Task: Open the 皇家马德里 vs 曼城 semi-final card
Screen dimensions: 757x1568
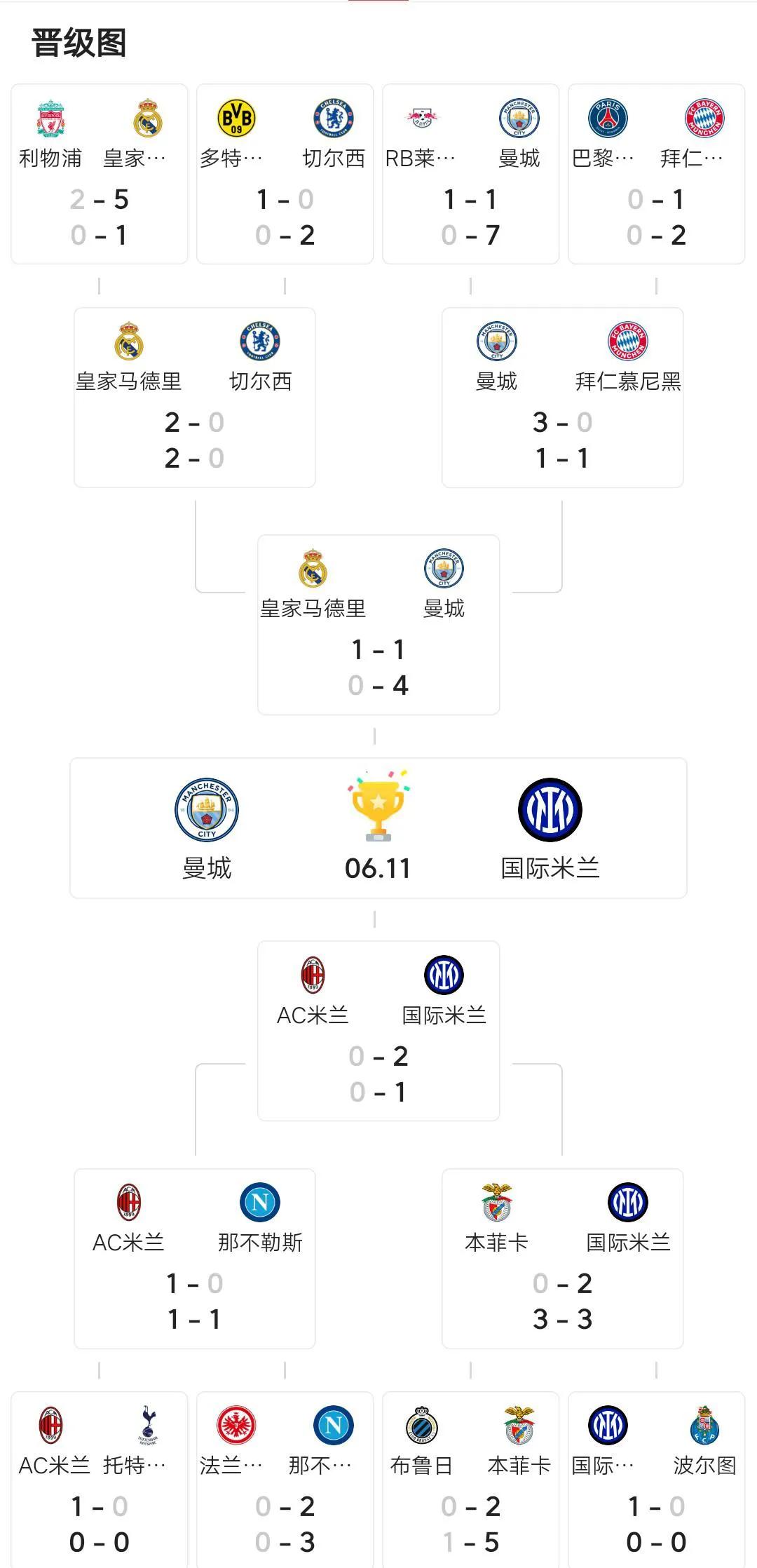Action: [378, 625]
